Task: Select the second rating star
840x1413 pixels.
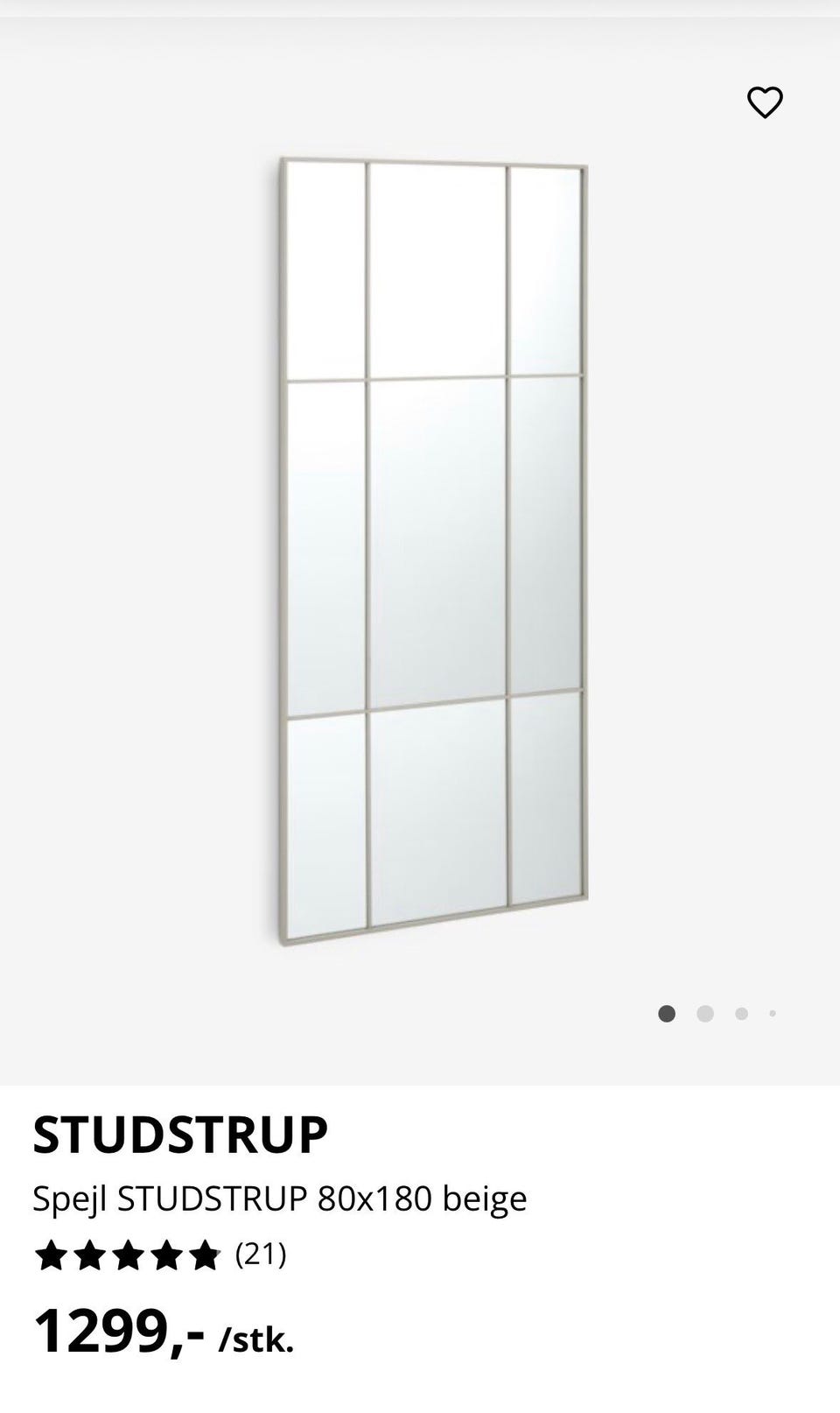Action: click(x=91, y=1255)
